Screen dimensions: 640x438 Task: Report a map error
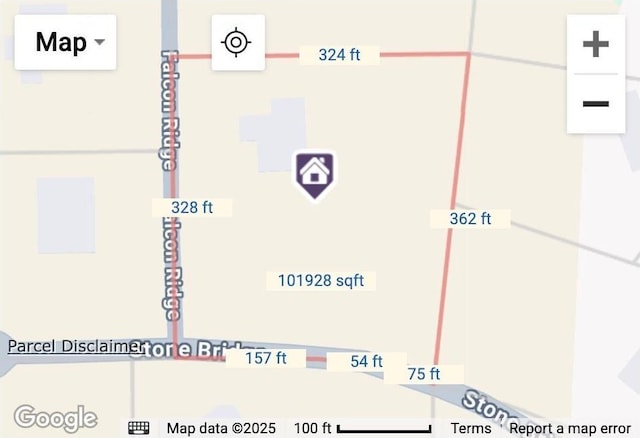(569, 428)
